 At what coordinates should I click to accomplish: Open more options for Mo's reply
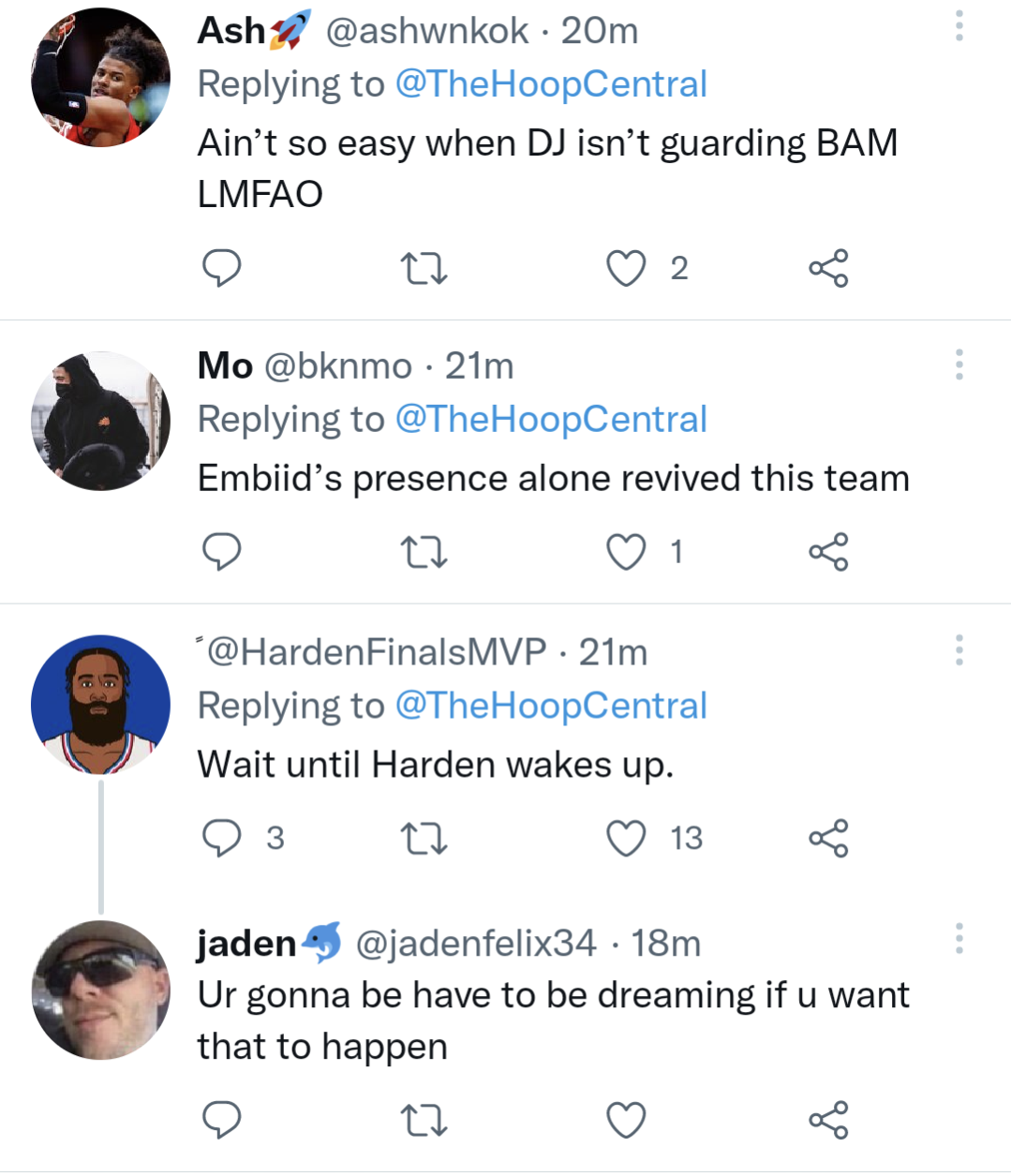pyautogui.click(x=959, y=364)
